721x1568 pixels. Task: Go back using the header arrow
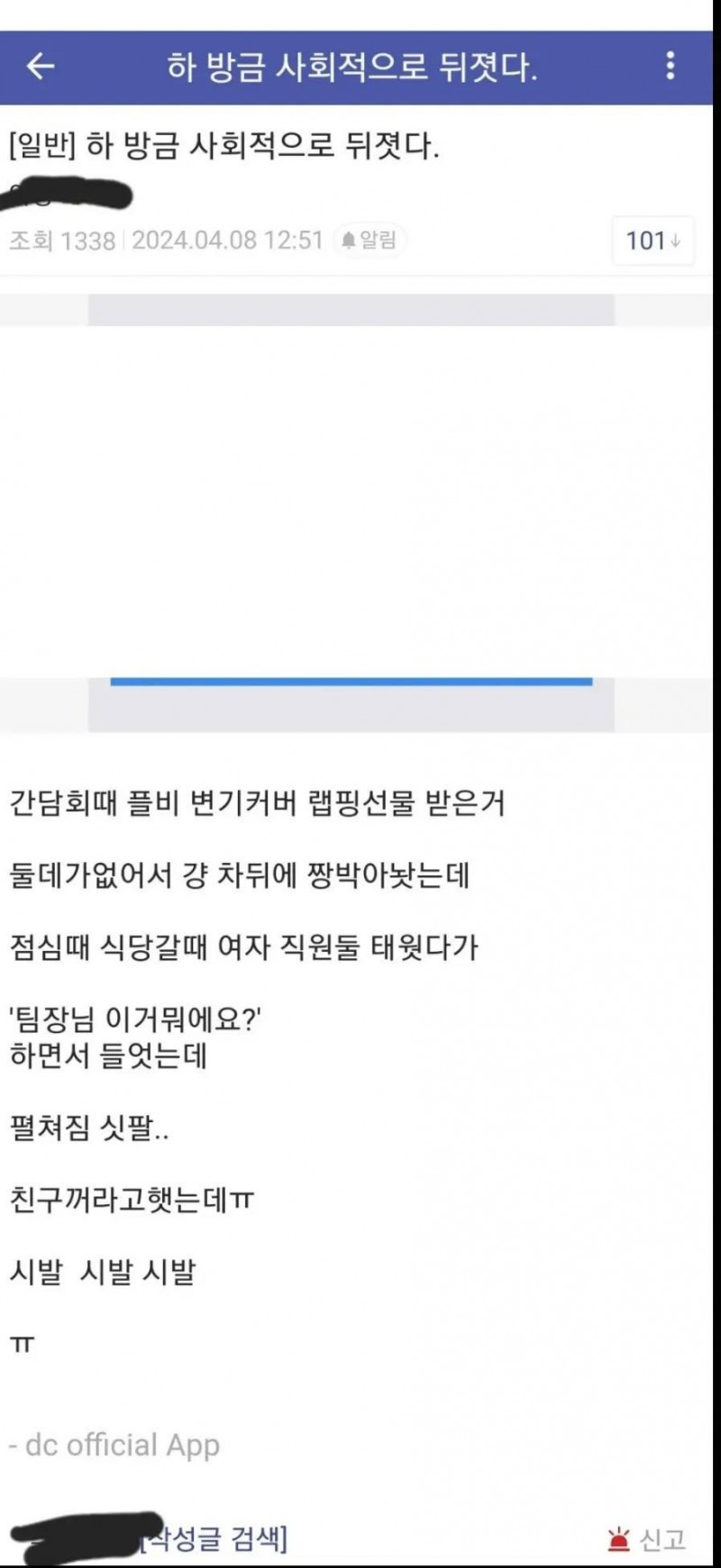pos(41,66)
